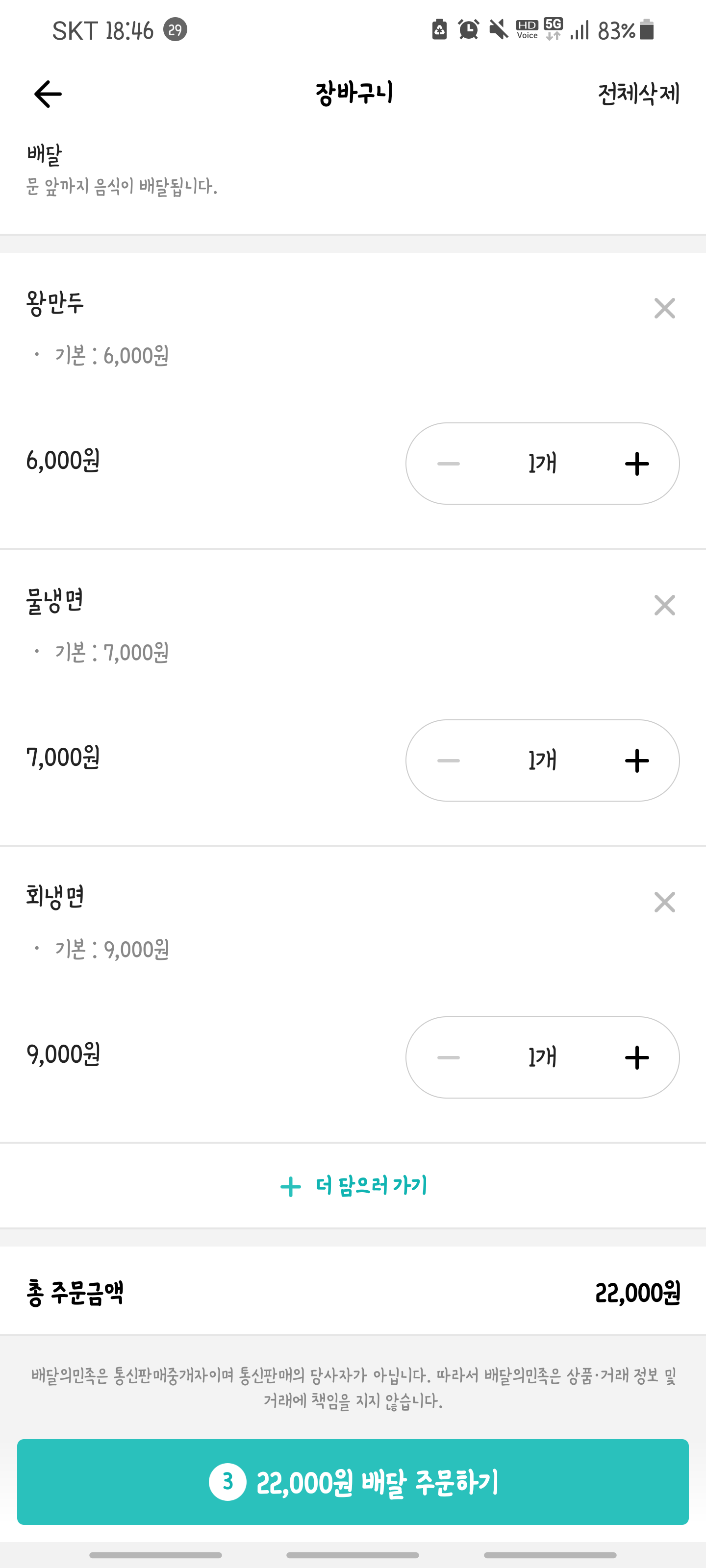Screen dimensions: 706x1568
Task: Decrease 회냉면 quantity with minus
Action: [x=448, y=1058]
